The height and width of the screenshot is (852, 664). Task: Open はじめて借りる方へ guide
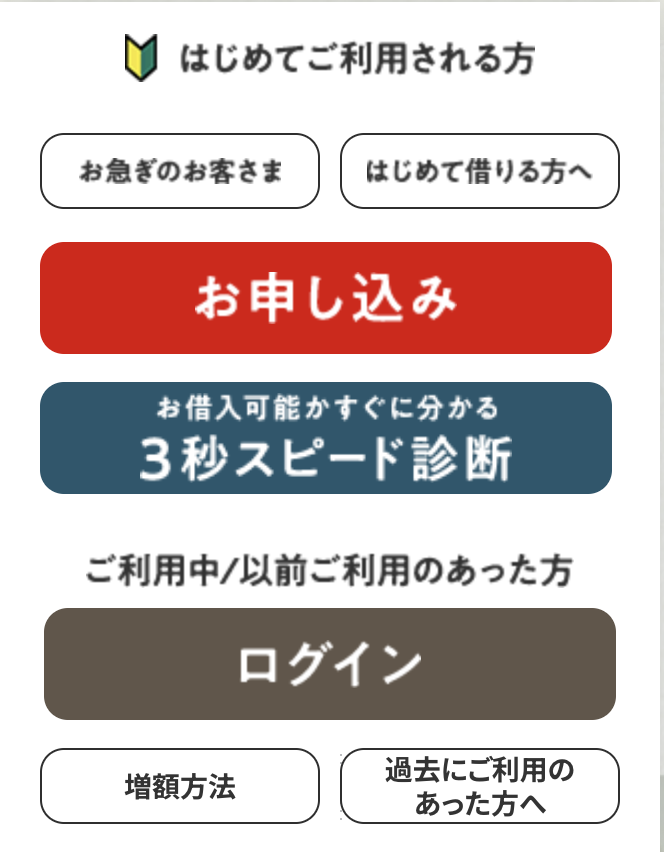[x=480, y=171]
